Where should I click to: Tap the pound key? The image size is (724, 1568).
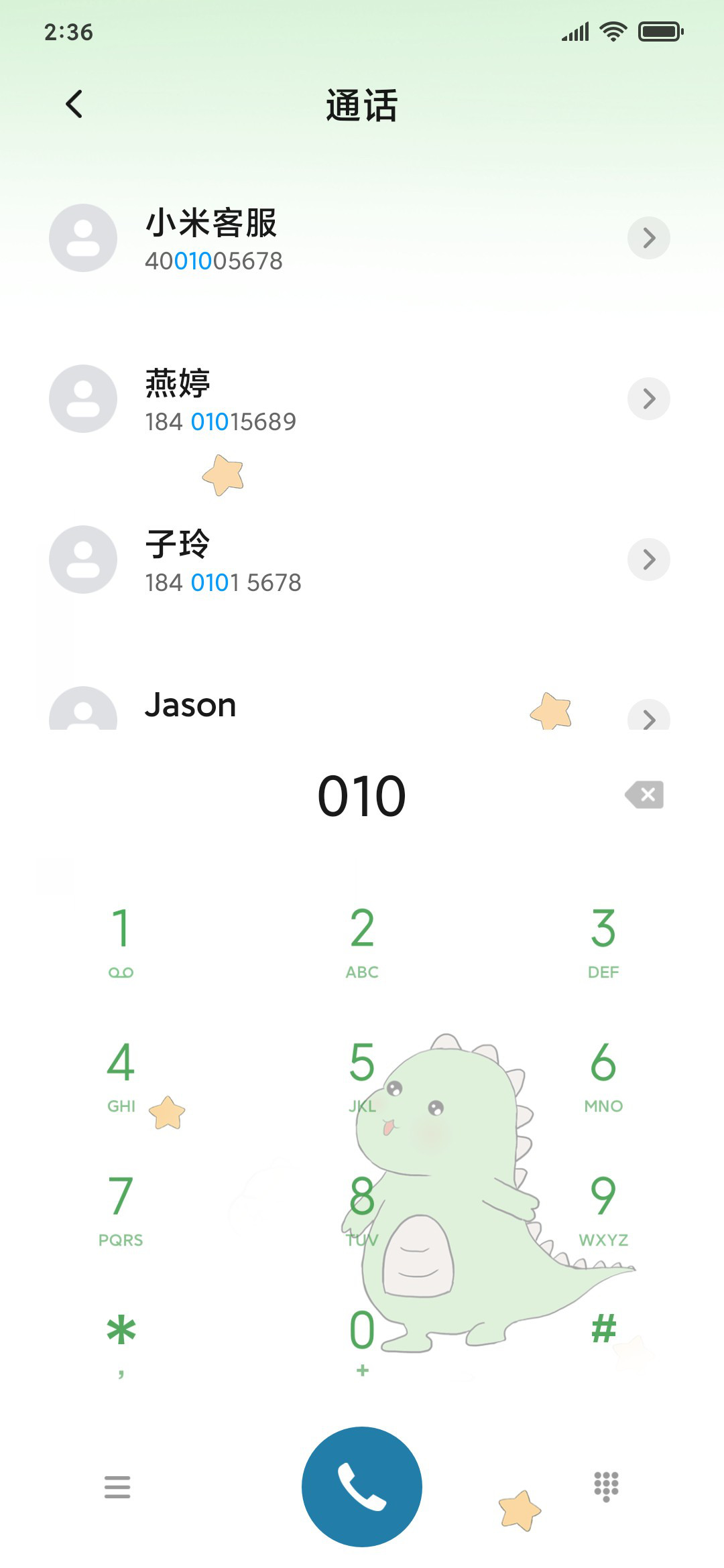tap(603, 1329)
